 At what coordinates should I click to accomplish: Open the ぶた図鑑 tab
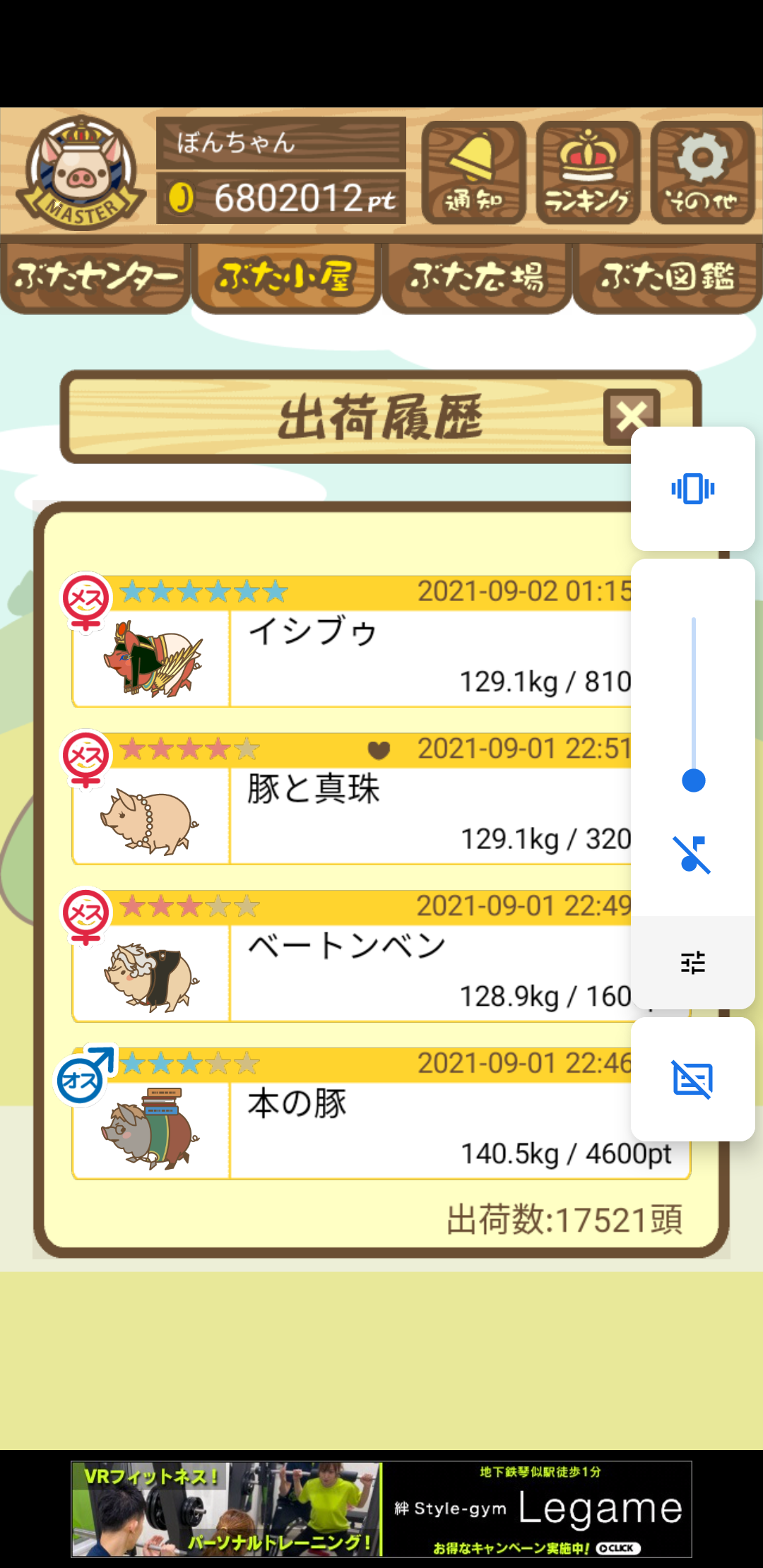668,277
